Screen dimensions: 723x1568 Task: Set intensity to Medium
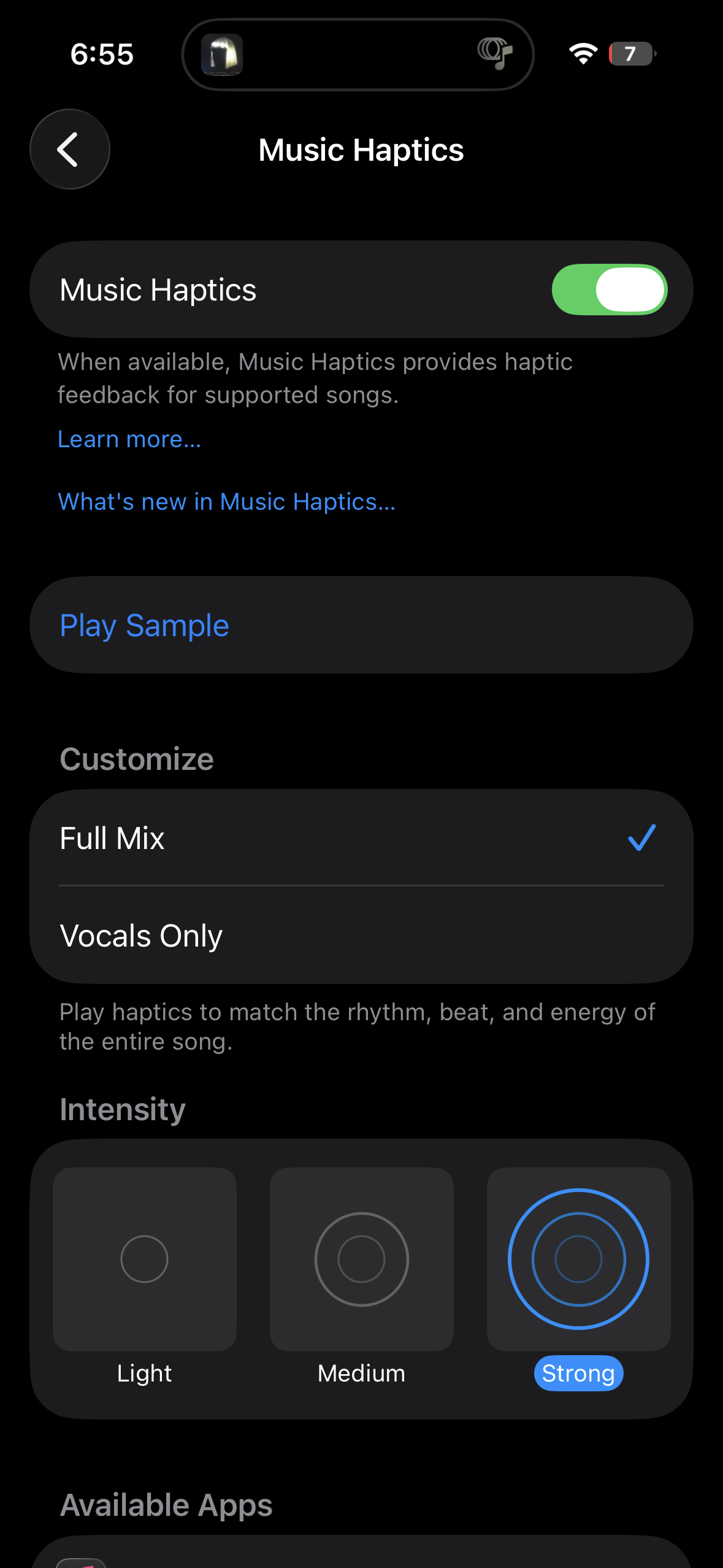coord(361,1259)
